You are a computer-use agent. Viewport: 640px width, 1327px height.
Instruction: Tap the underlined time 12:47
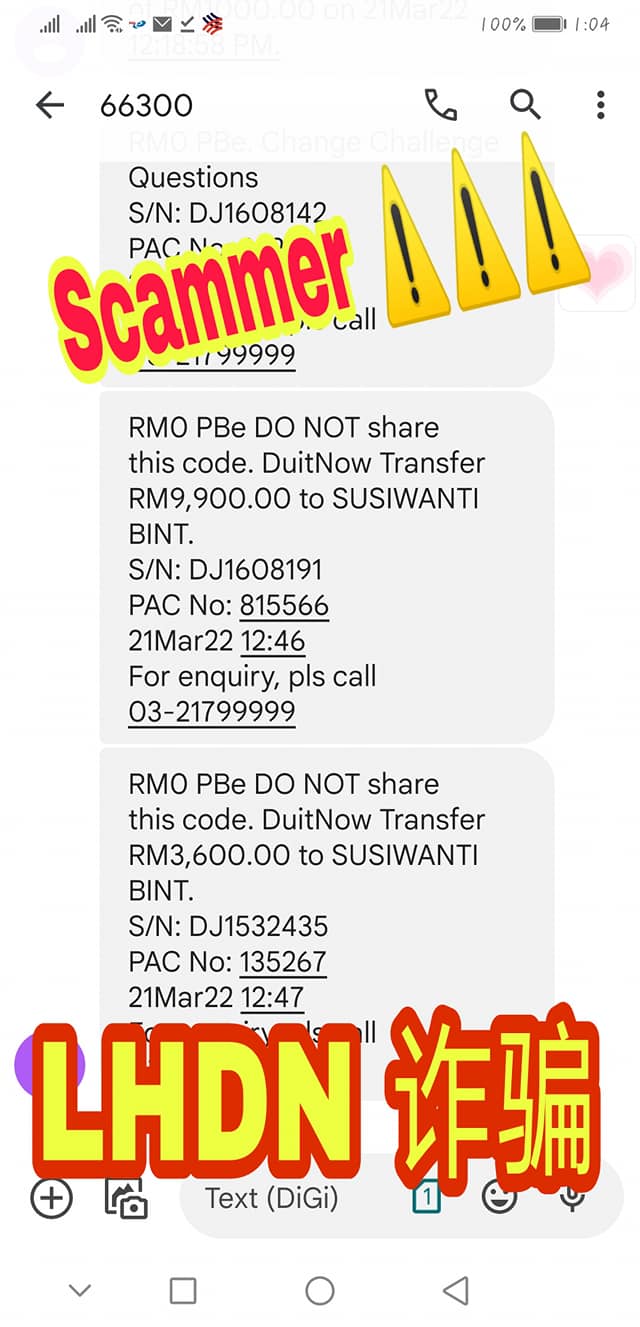pos(272,997)
